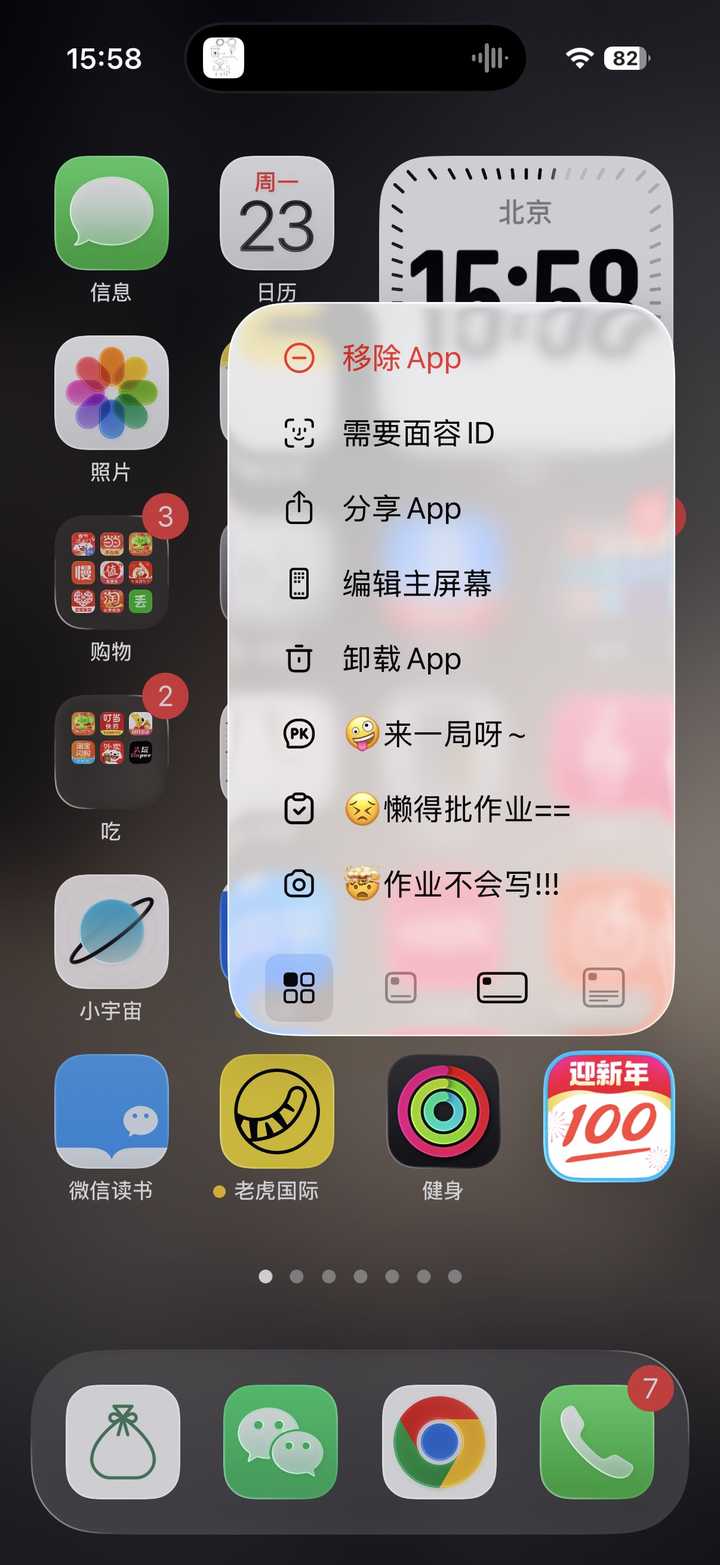Select 移除 App from the context menu
The image size is (720, 1565).
tap(400, 358)
